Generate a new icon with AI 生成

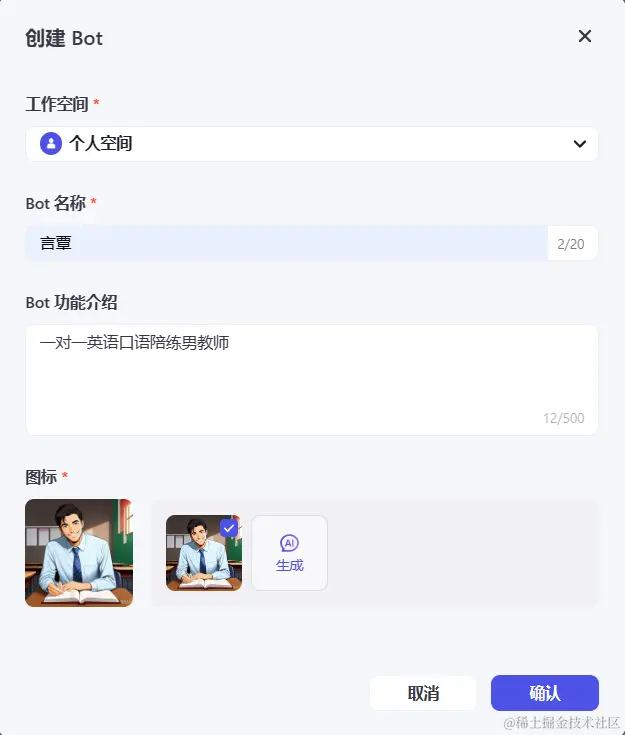pos(289,553)
